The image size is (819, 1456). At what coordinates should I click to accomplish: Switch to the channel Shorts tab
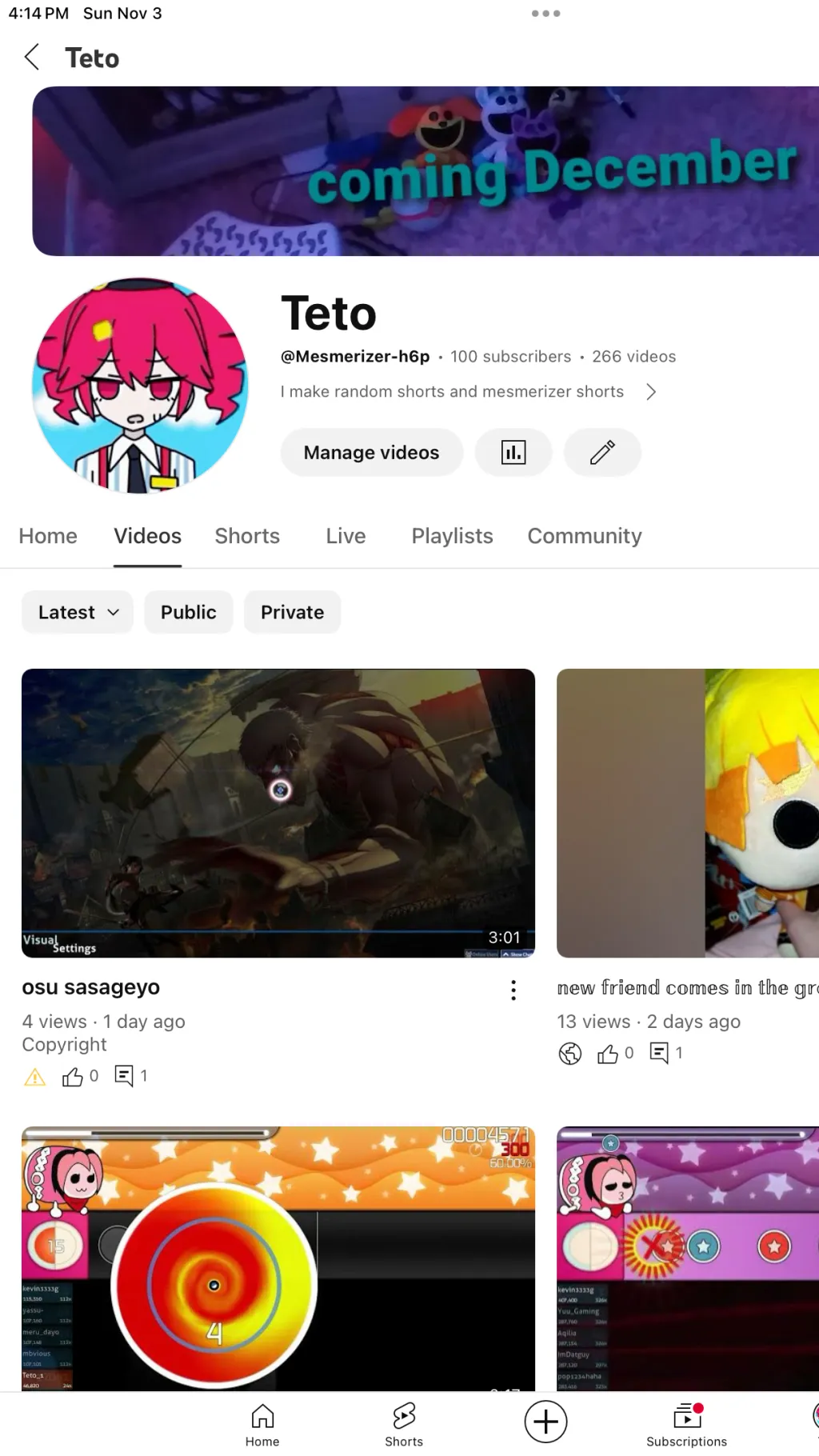(x=247, y=536)
